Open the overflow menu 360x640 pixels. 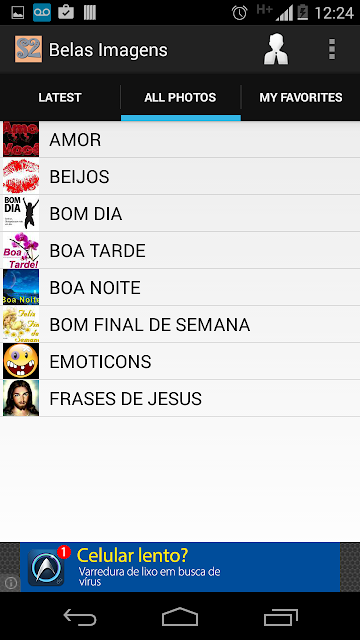(x=332, y=49)
